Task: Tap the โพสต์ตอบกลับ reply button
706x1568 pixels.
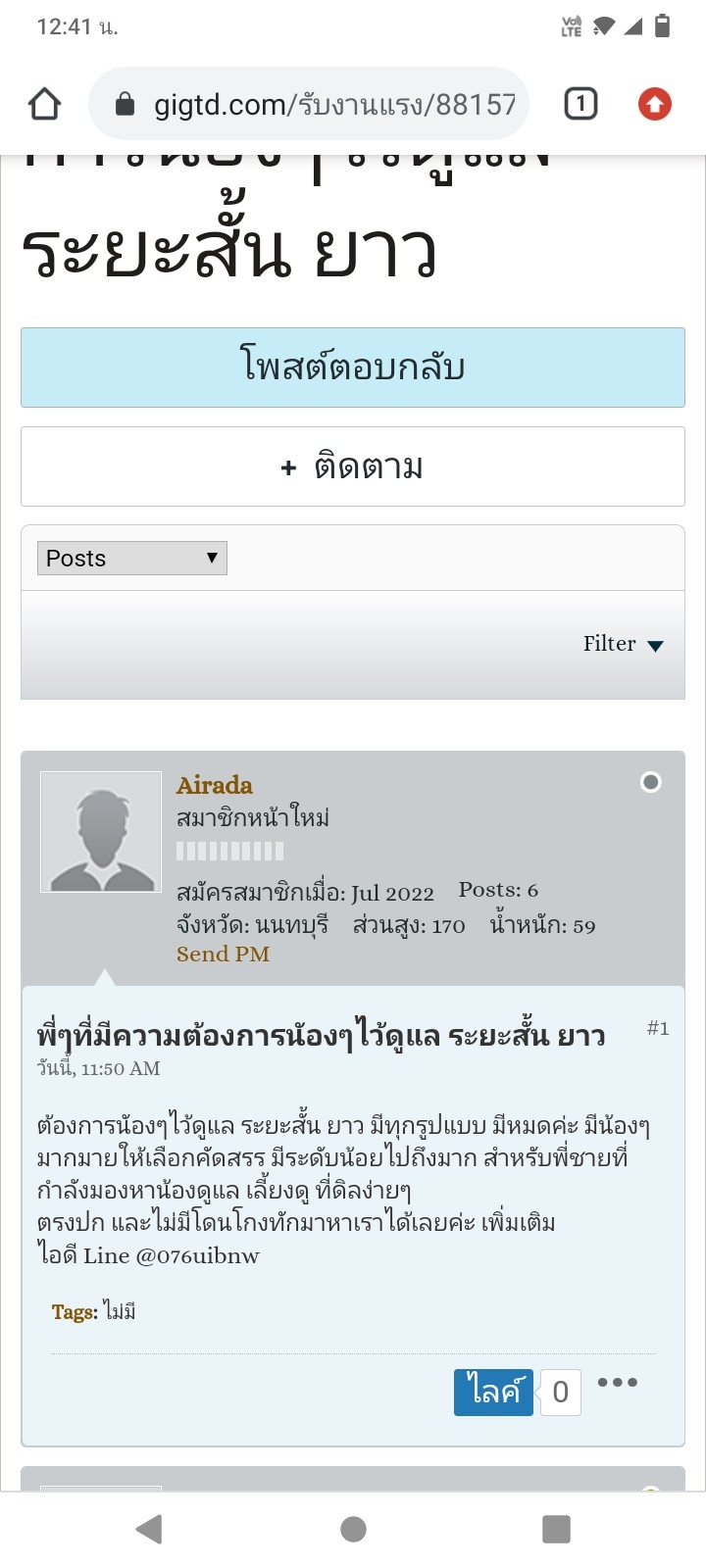Action: (353, 367)
